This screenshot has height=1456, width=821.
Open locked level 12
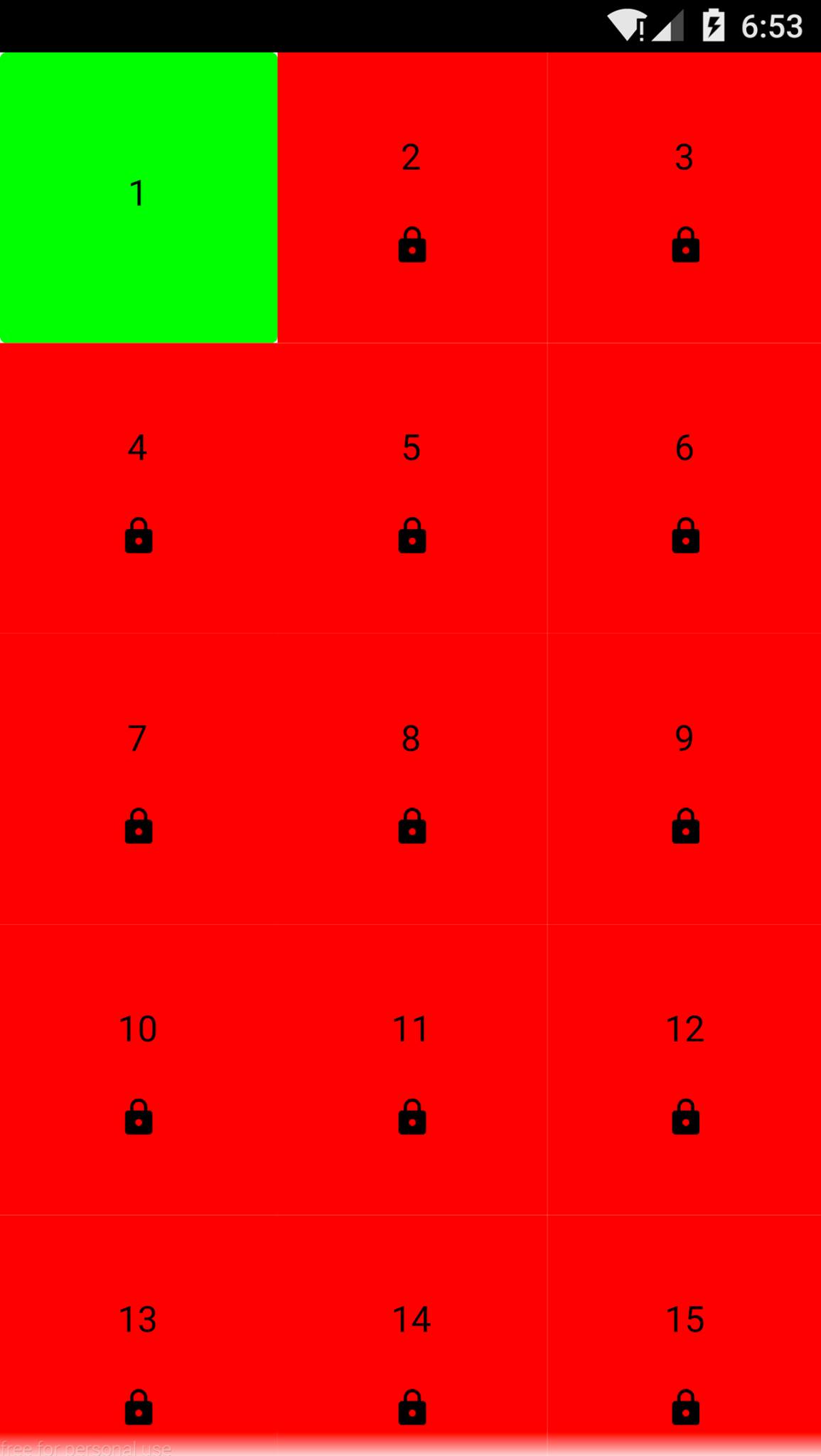(x=685, y=1070)
